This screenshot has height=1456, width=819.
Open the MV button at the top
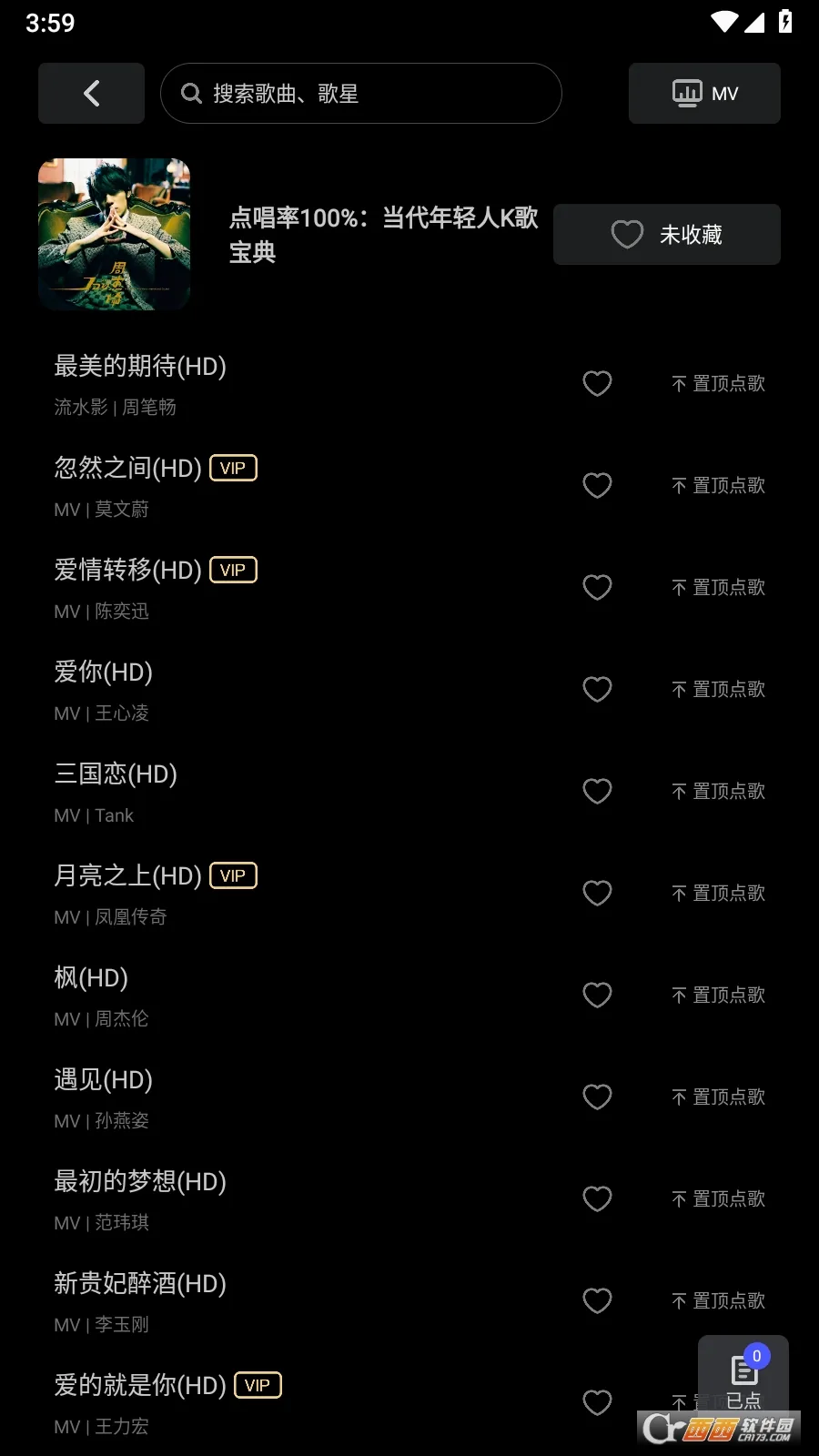click(704, 93)
